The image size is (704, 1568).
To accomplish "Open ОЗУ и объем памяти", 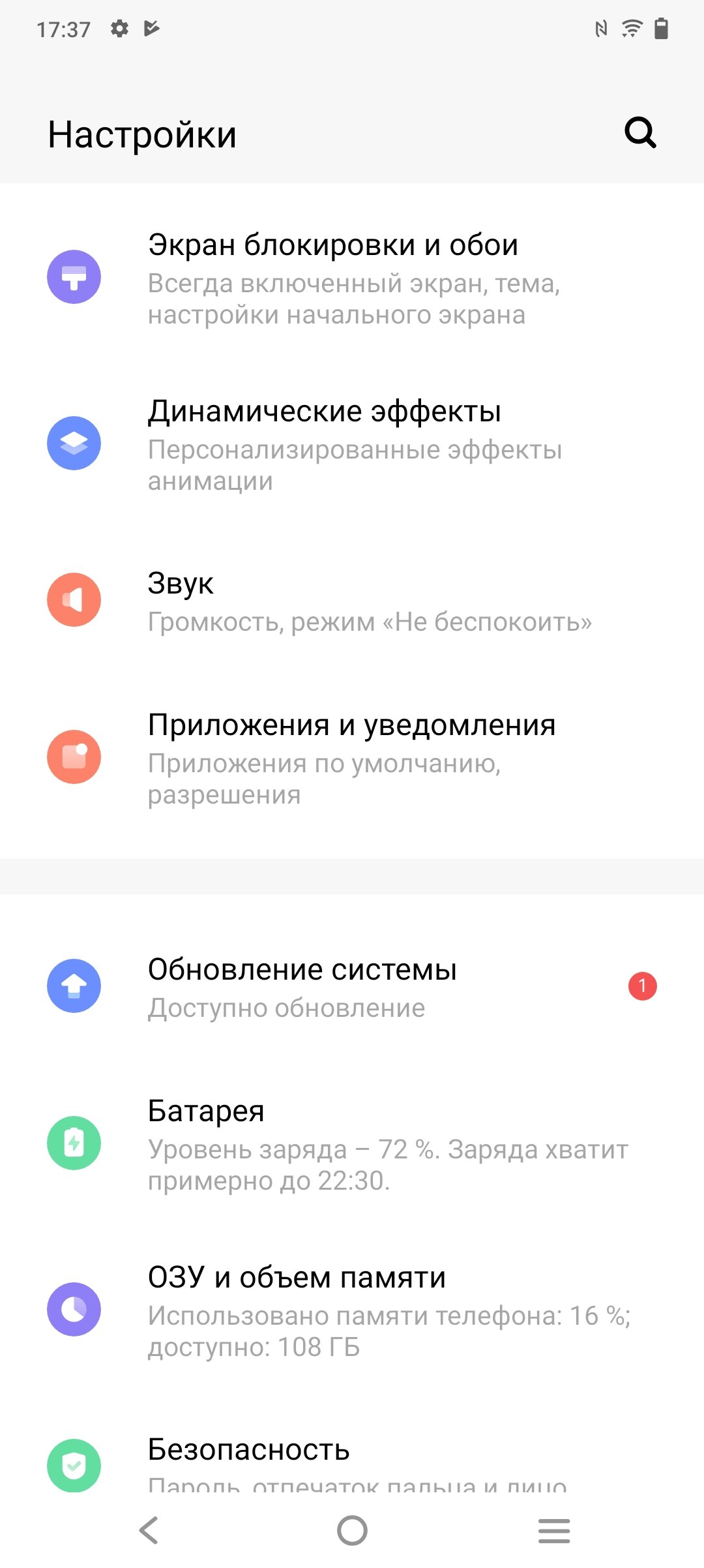I will pos(352,1310).
